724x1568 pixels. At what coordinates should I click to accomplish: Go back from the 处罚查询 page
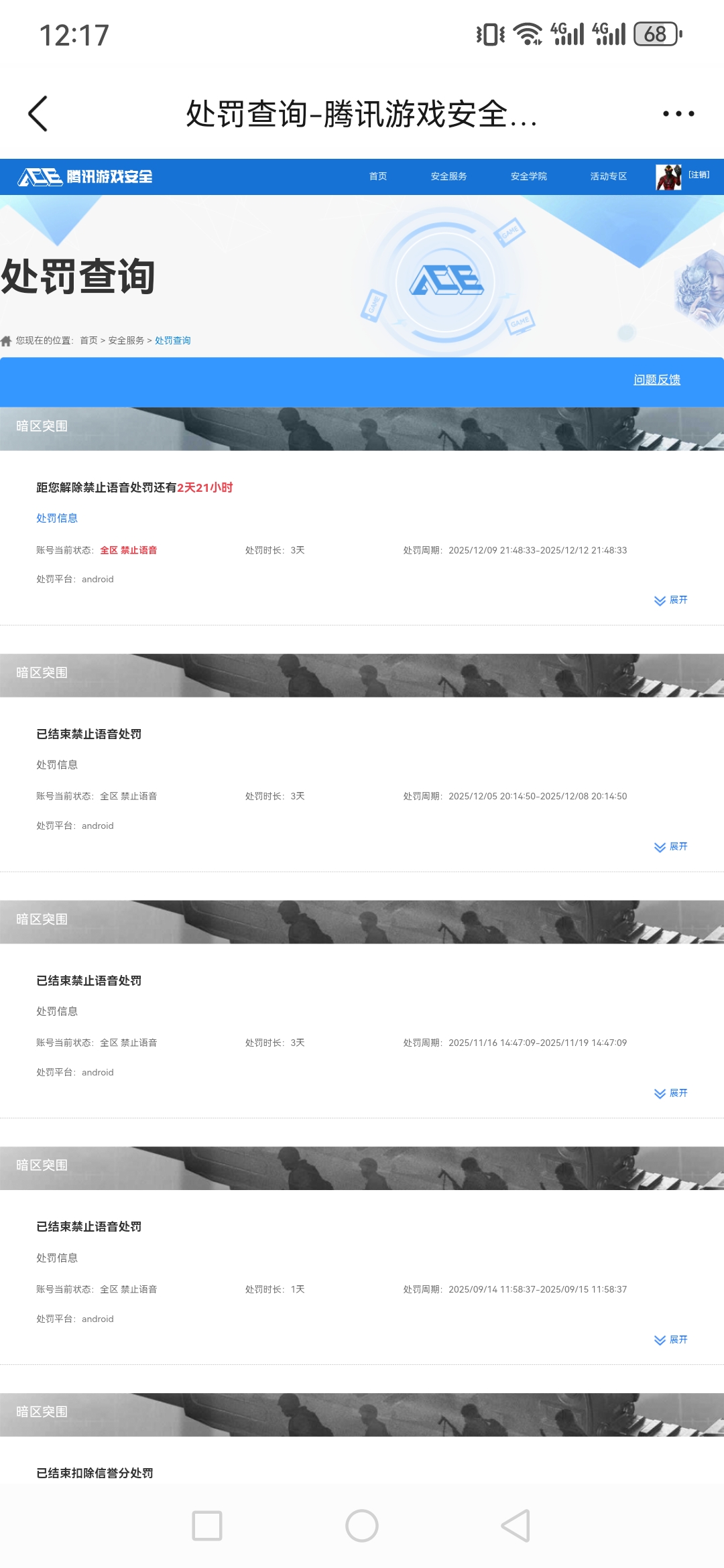tap(38, 114)
